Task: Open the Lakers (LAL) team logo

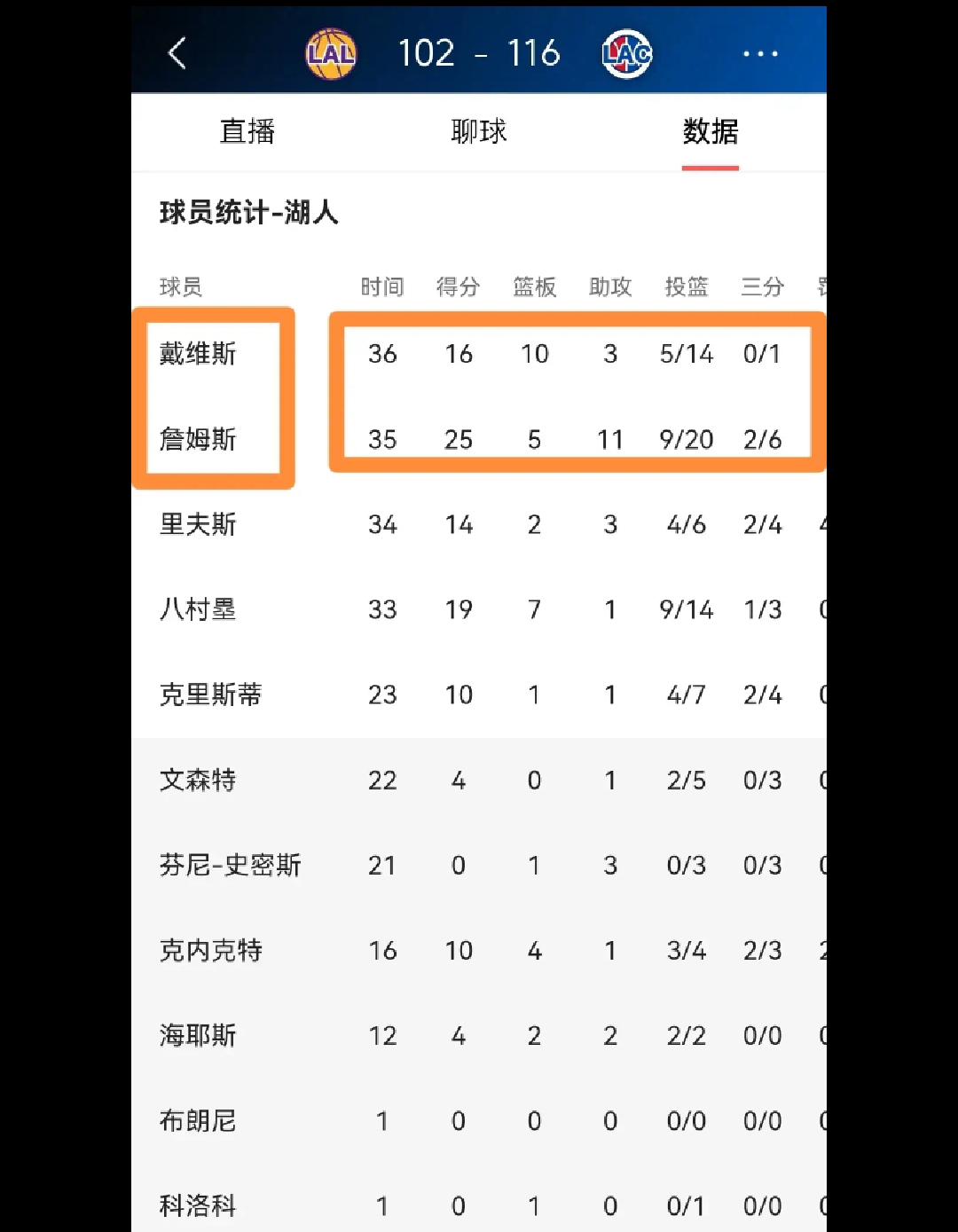Action: (330, 53)
